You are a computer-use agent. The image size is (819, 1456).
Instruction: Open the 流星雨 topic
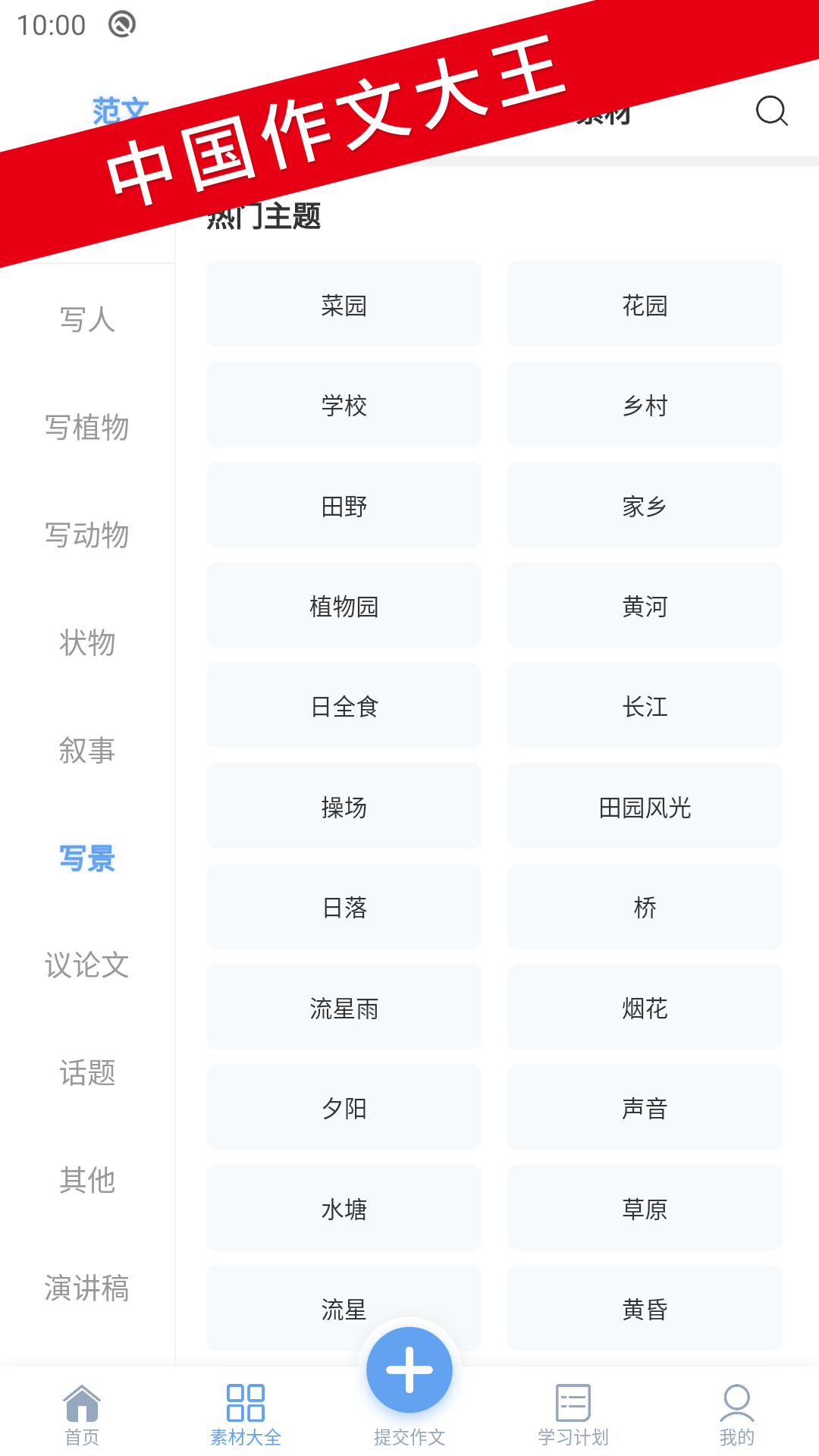tap(344, 1008)
